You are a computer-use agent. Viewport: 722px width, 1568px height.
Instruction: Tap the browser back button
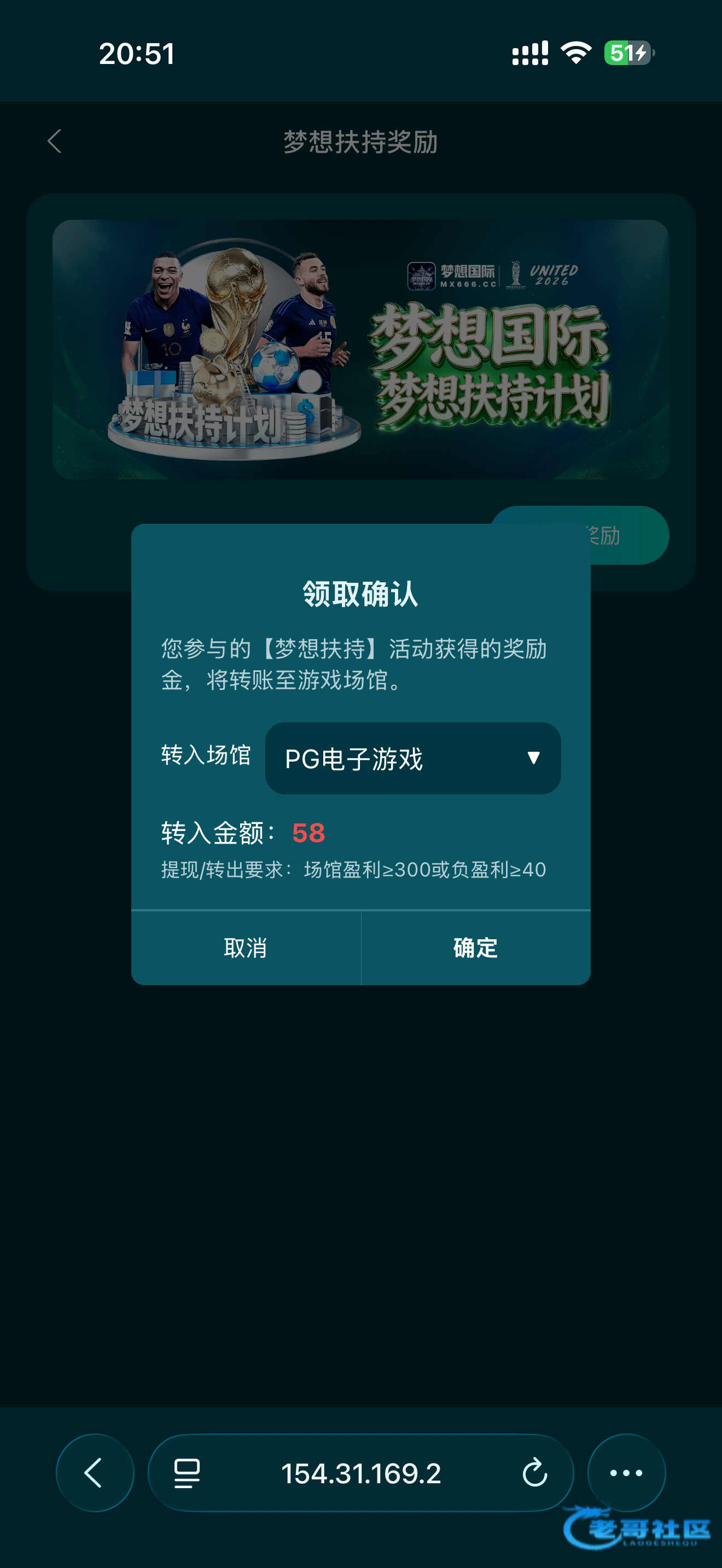(x=95, y=1473)
